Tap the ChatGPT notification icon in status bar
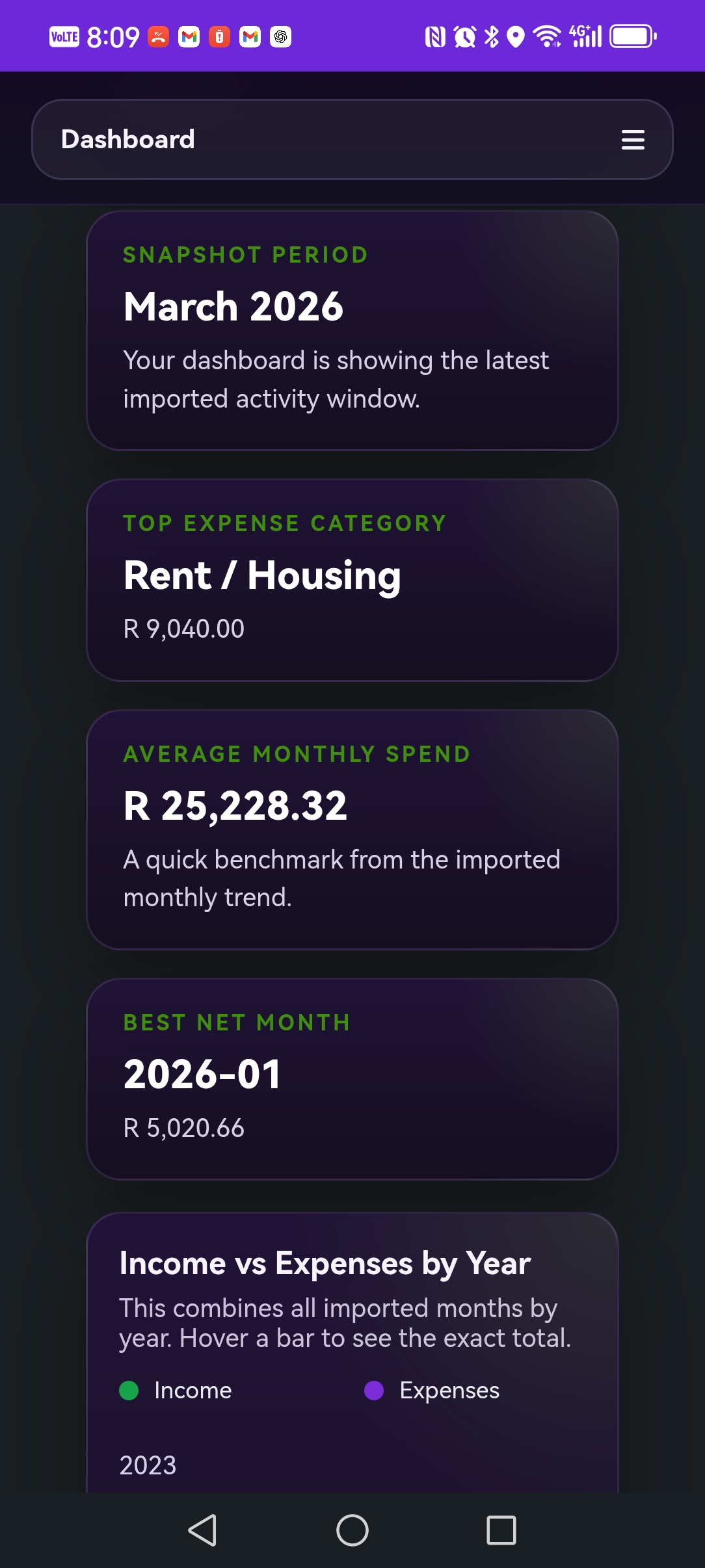 pyautogui.click(x=279, y=37)
